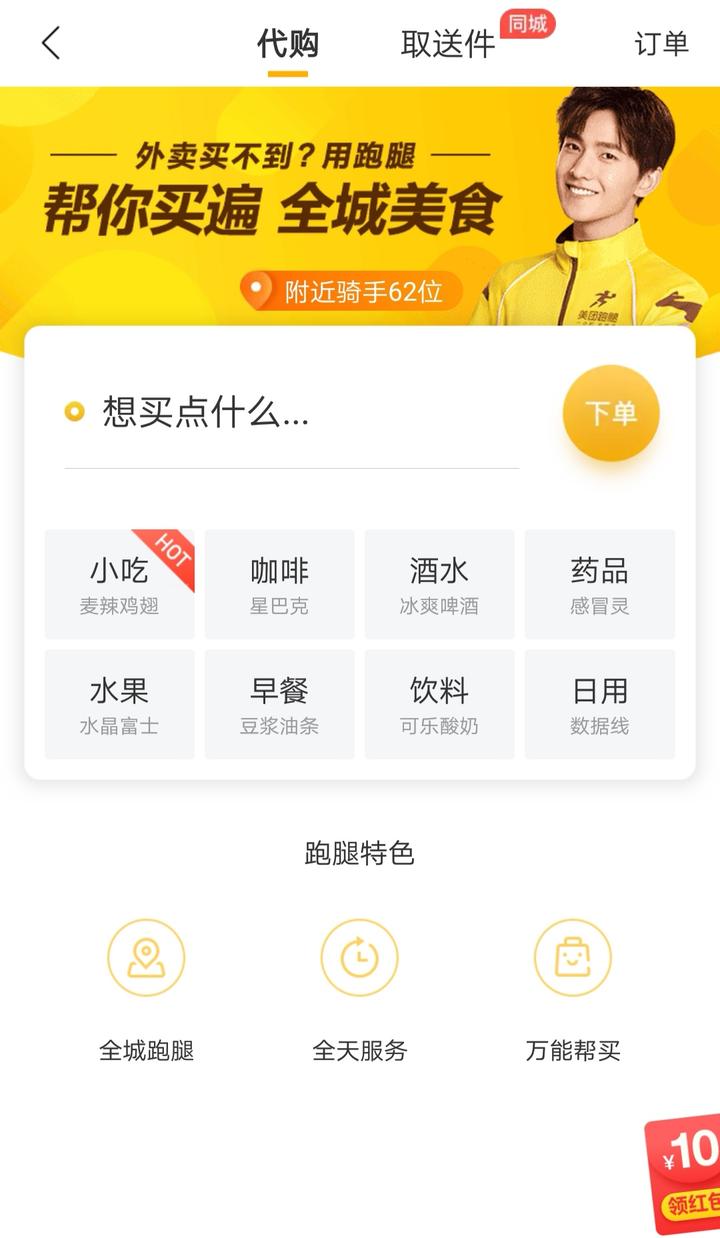The width and height of the screenshot is (720, 1238).
Task: Stay on the 代购 tab
Action: 288,45
